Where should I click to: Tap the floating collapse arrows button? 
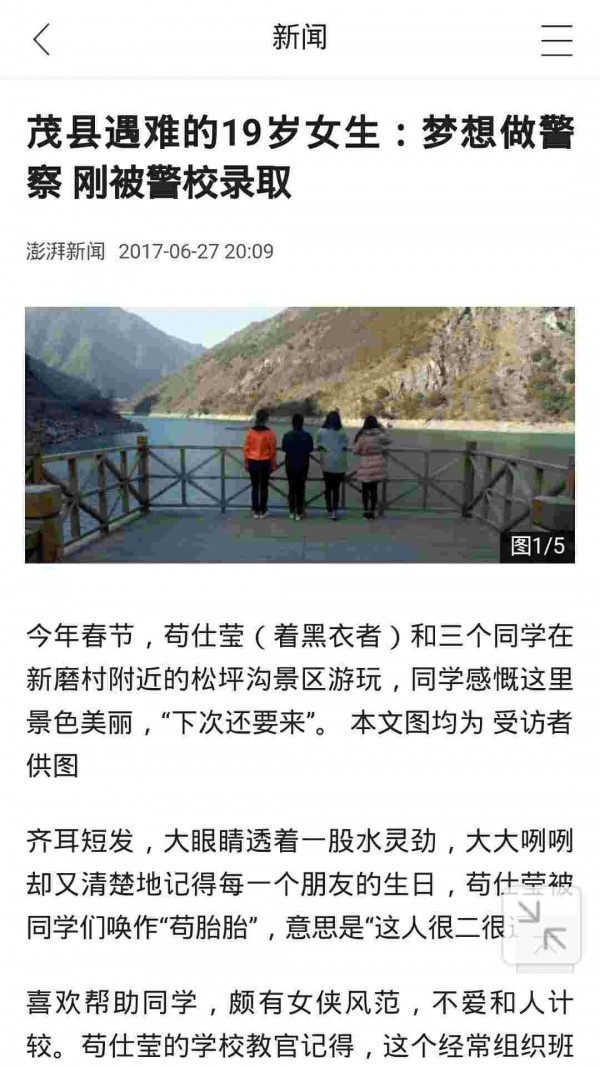[542, 925]
